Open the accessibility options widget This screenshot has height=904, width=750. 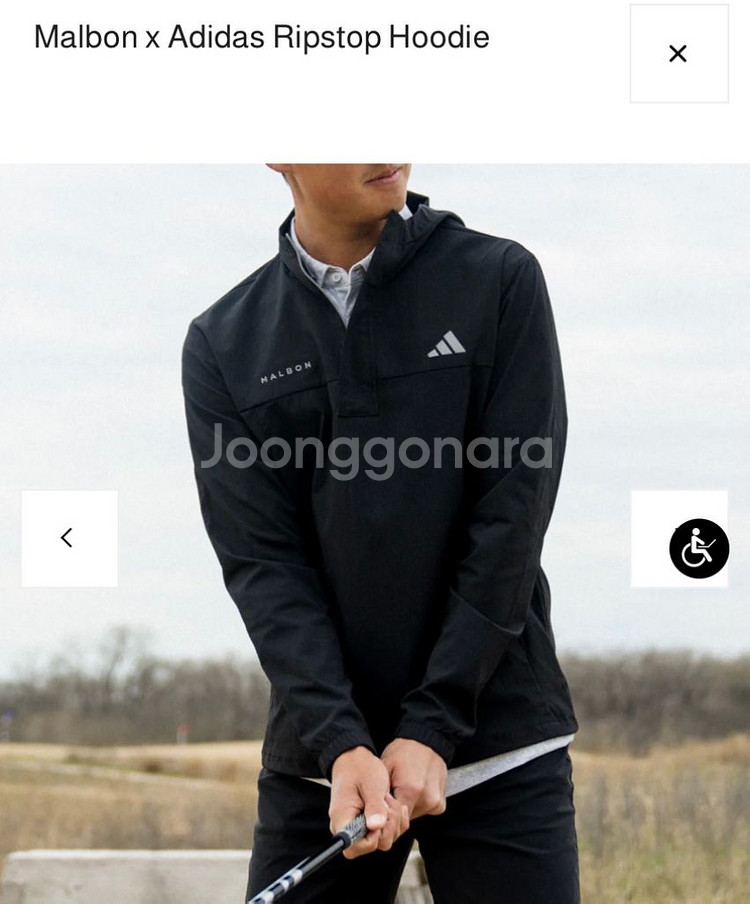coord(699,548)
